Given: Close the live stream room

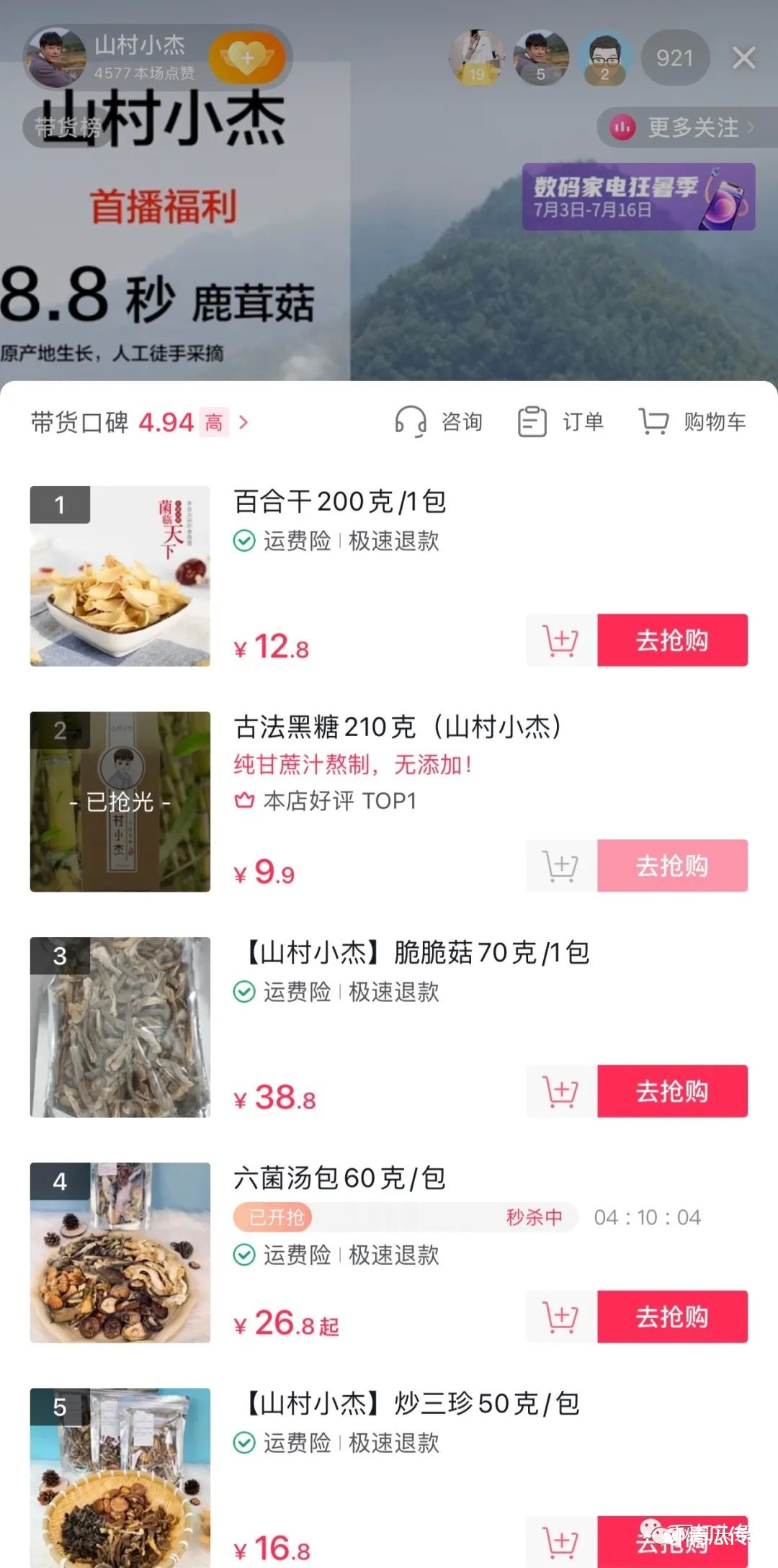Looking at the screenshot, I should pos(743,58).
